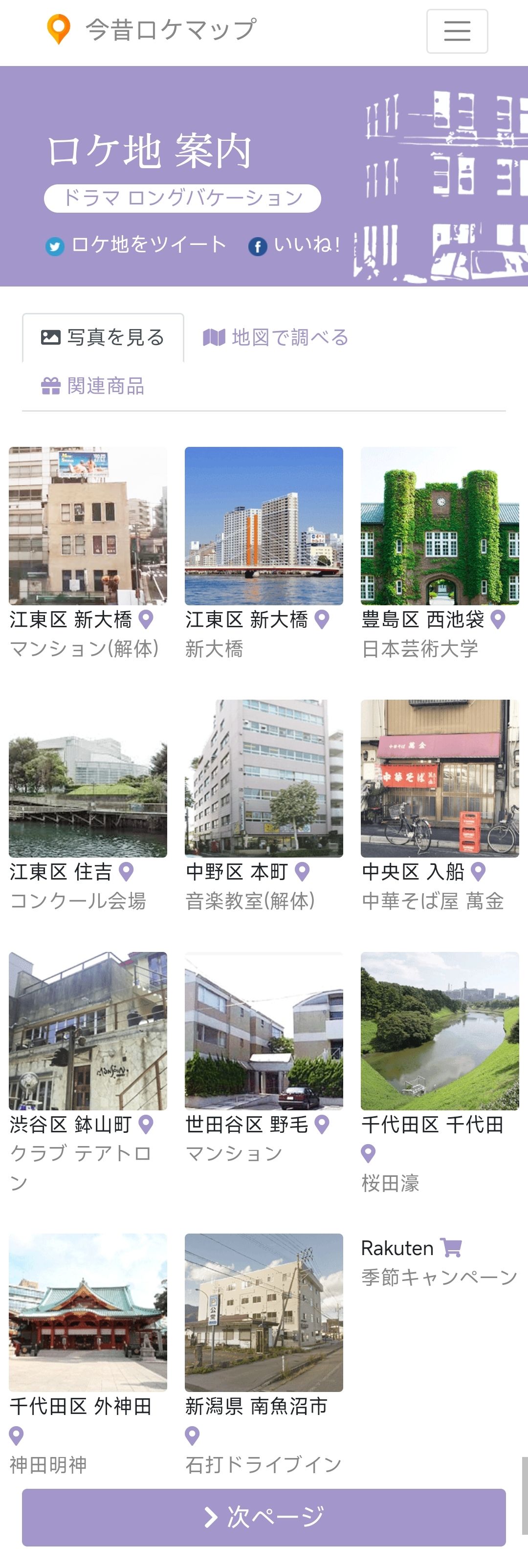Open the Rakuten 季節キャンペーン link

point(439,1262)
